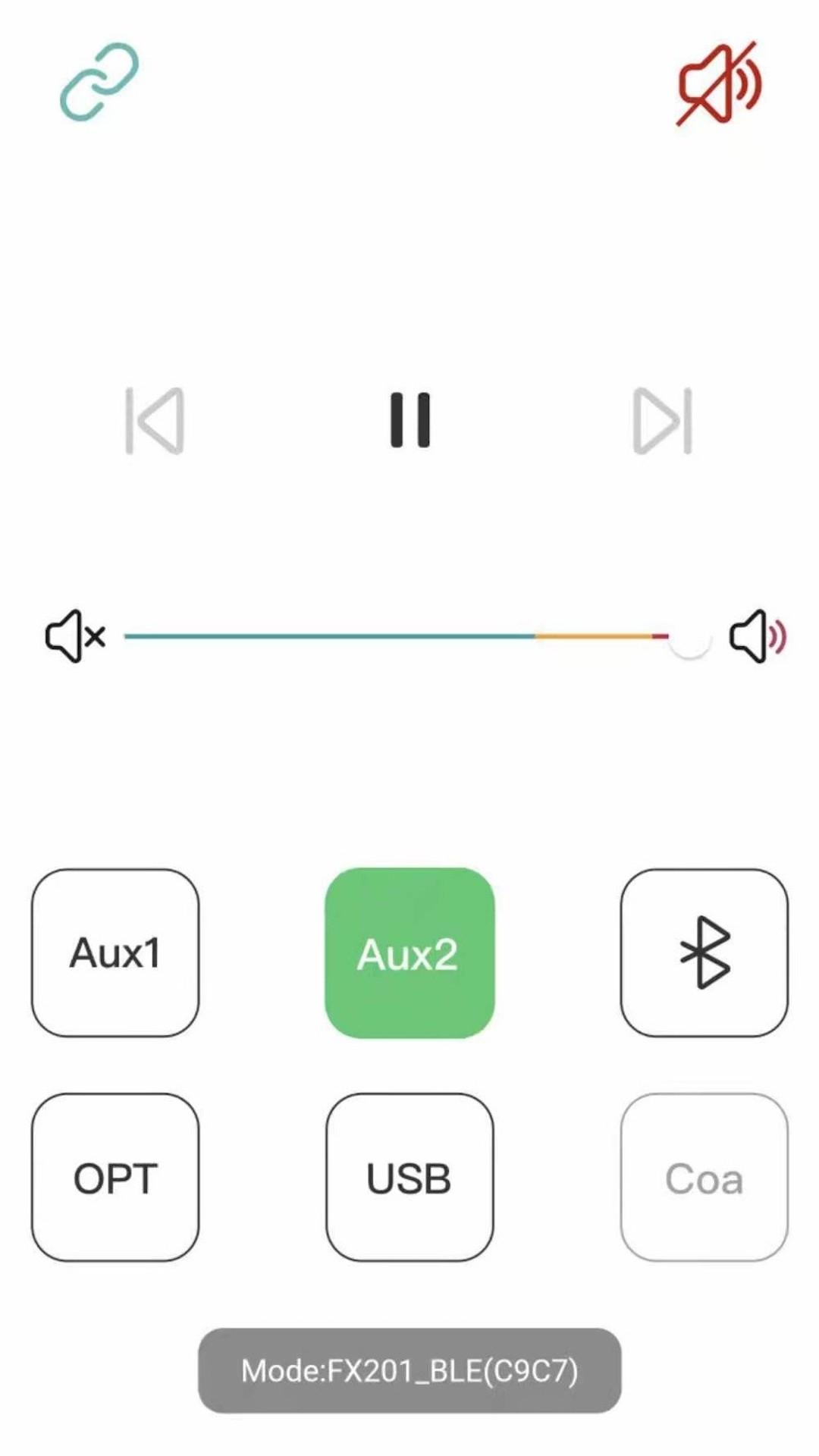Choose the OPT input source
Viewport: 819px width, 1456px height.
click(x=115, y=1178)
